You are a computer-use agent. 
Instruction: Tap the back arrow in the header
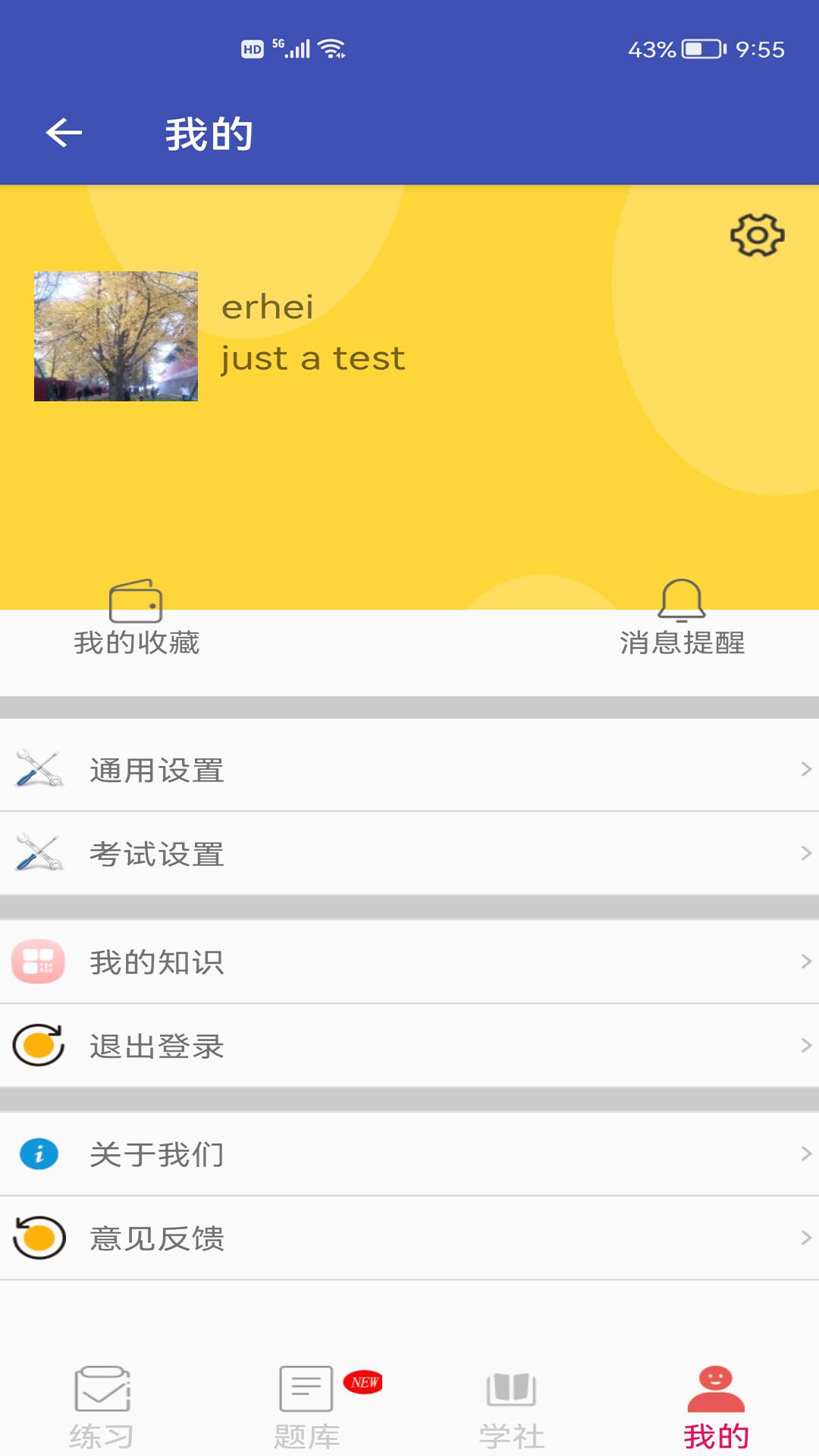(62, 133)
